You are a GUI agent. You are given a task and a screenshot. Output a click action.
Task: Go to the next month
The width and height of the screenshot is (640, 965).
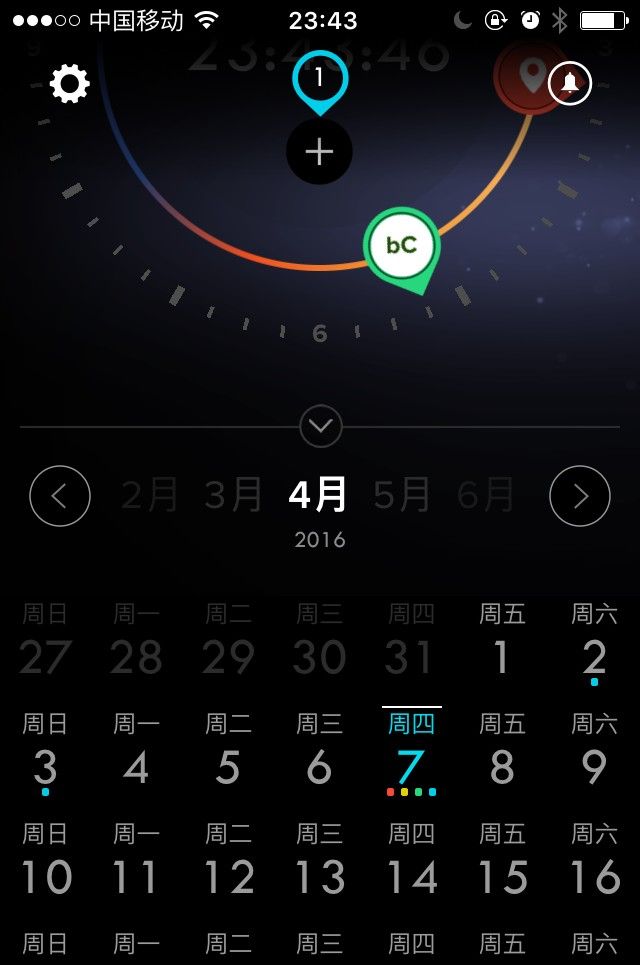coord(580,495)
